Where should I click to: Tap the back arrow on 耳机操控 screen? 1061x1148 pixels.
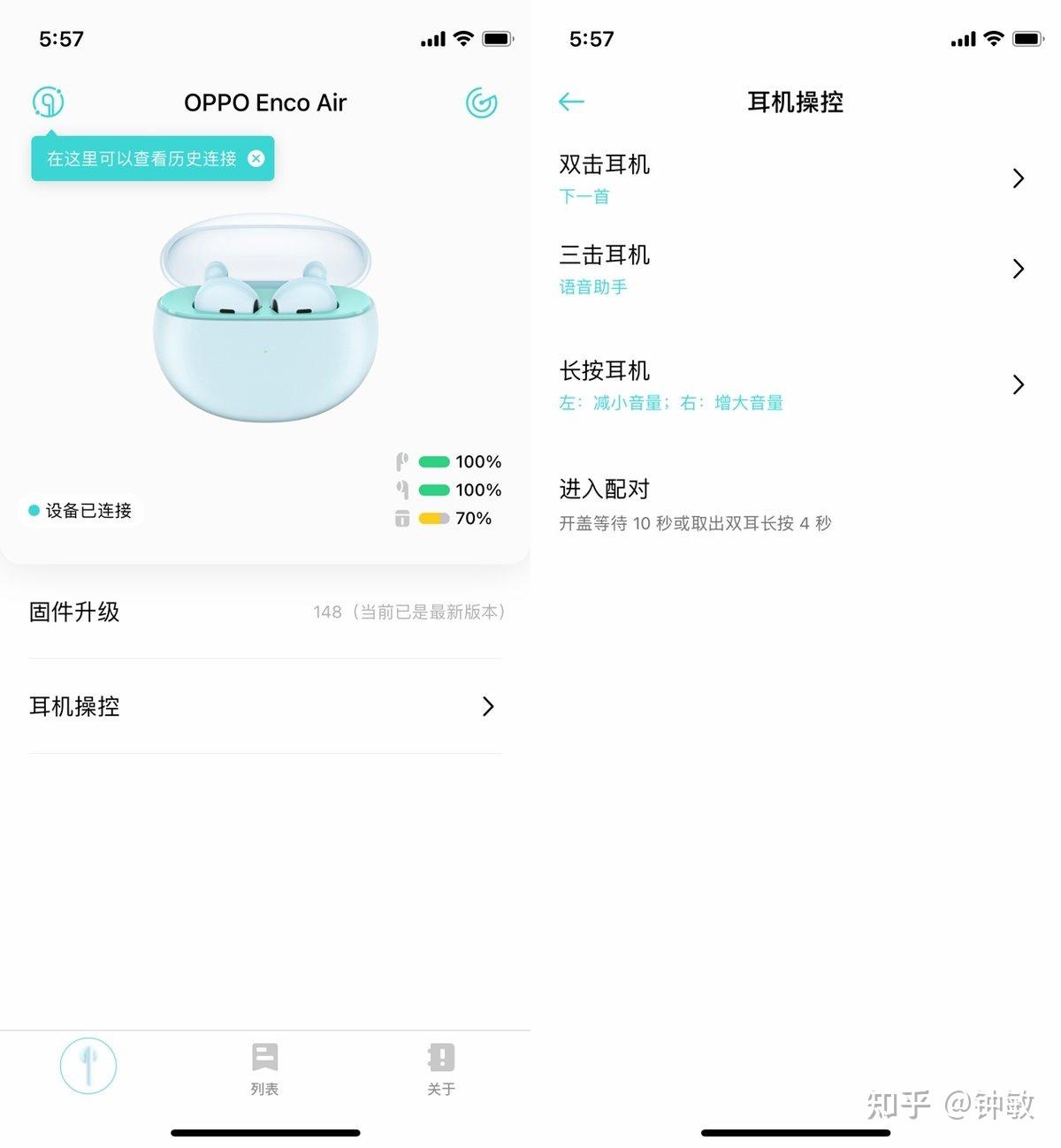(x=570, y=102)
